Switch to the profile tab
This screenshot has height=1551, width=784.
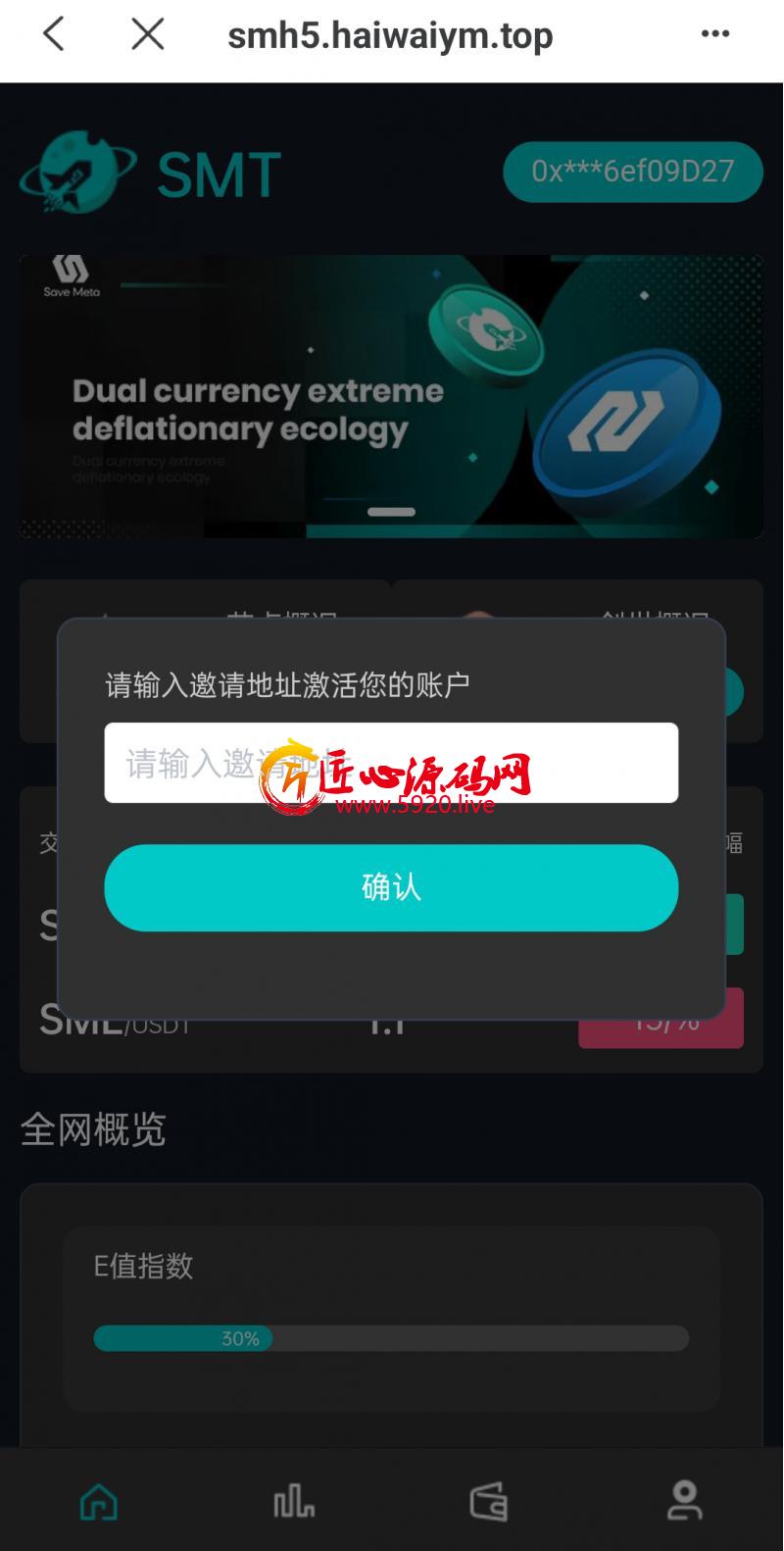(x=684, y=1501)
